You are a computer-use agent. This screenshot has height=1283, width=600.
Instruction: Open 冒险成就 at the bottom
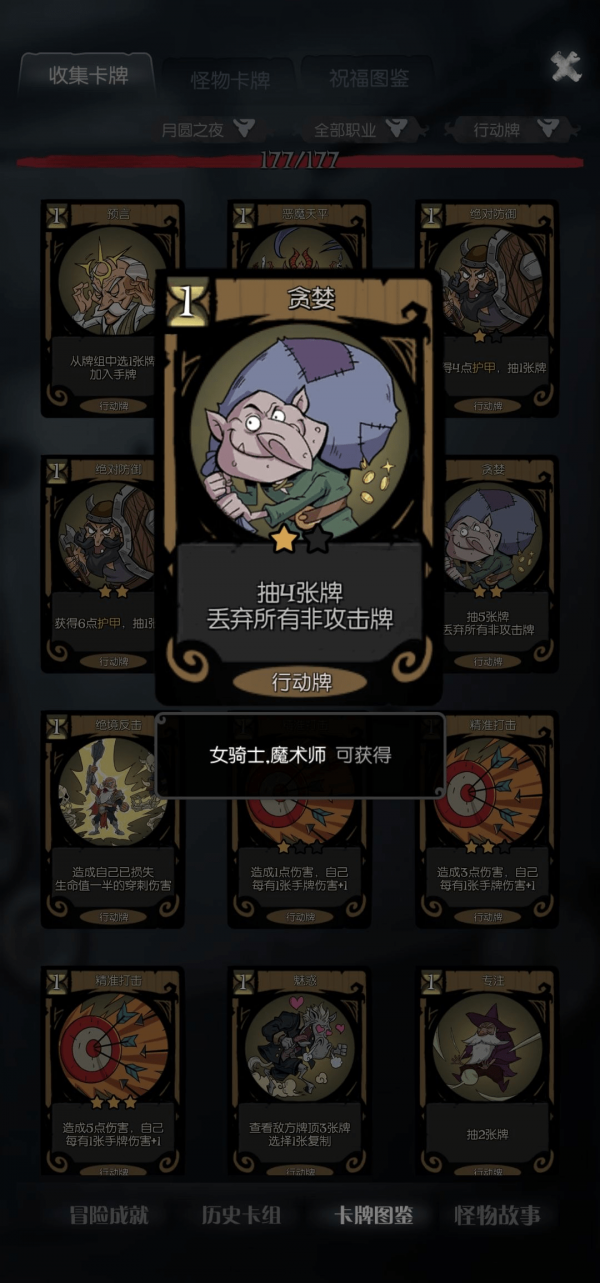(108, 1215)
